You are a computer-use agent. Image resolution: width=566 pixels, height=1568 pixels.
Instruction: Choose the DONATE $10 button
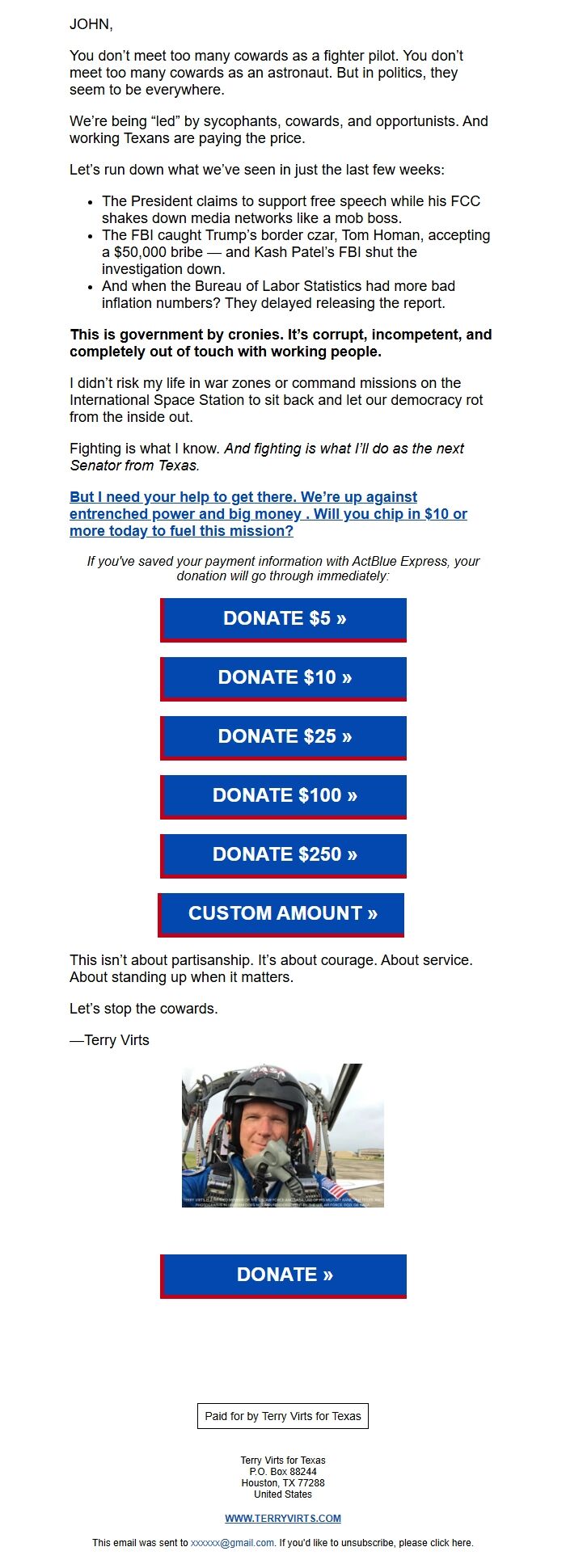point(284,678)
